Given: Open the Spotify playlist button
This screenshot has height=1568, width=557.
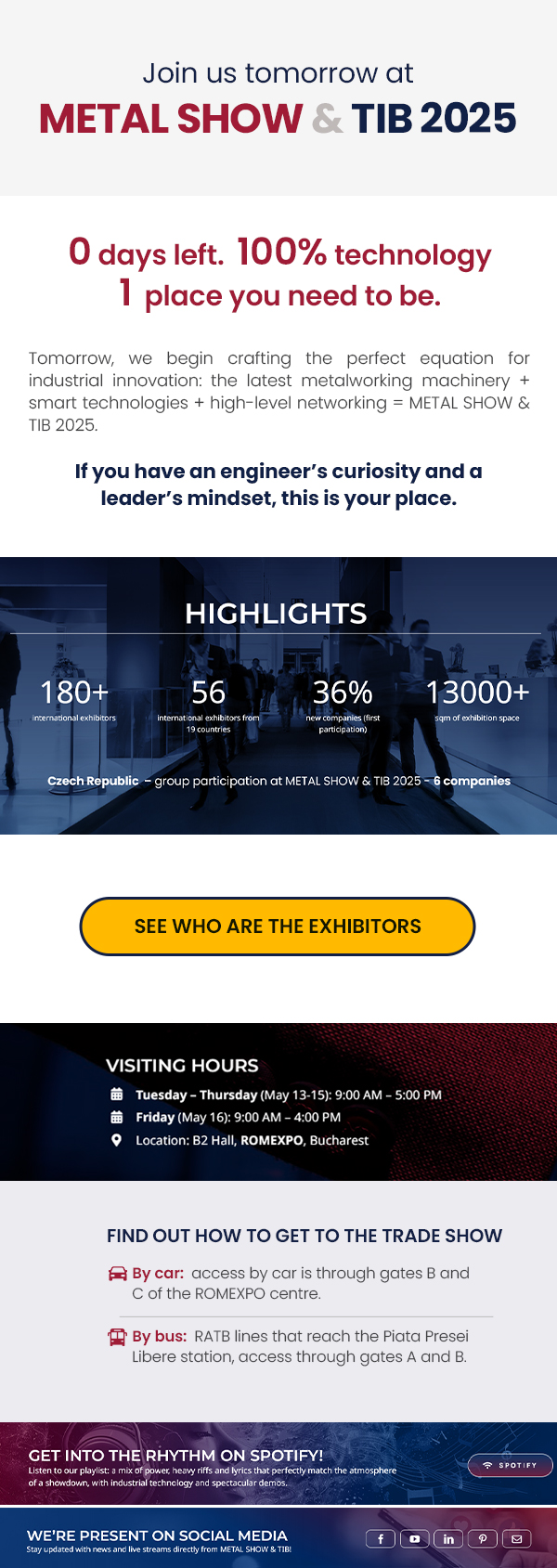Looking at the screenshot, I should pyautogui.click(x=510, y=1465).
